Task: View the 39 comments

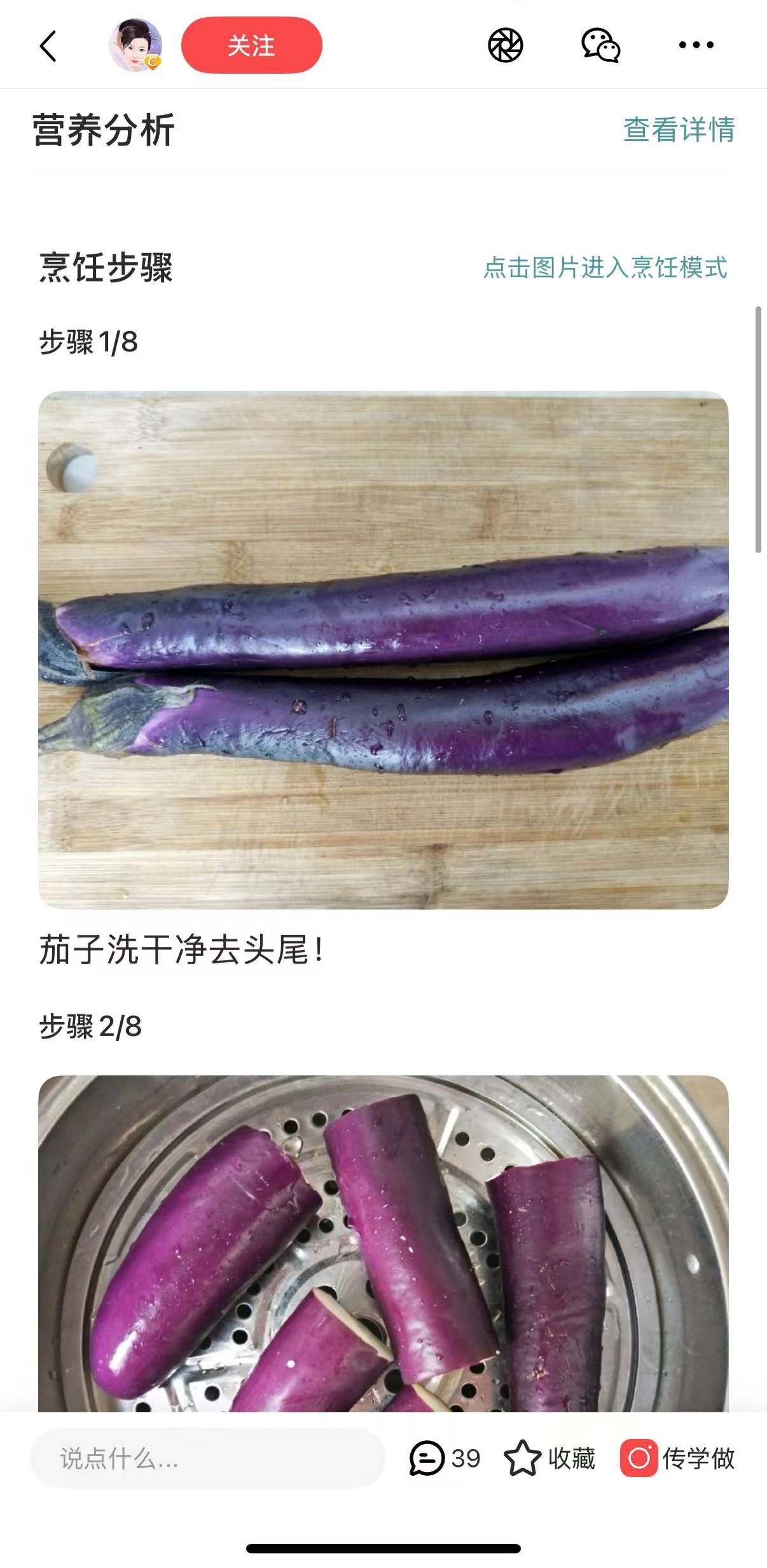Action: [x=445, y=1458]
